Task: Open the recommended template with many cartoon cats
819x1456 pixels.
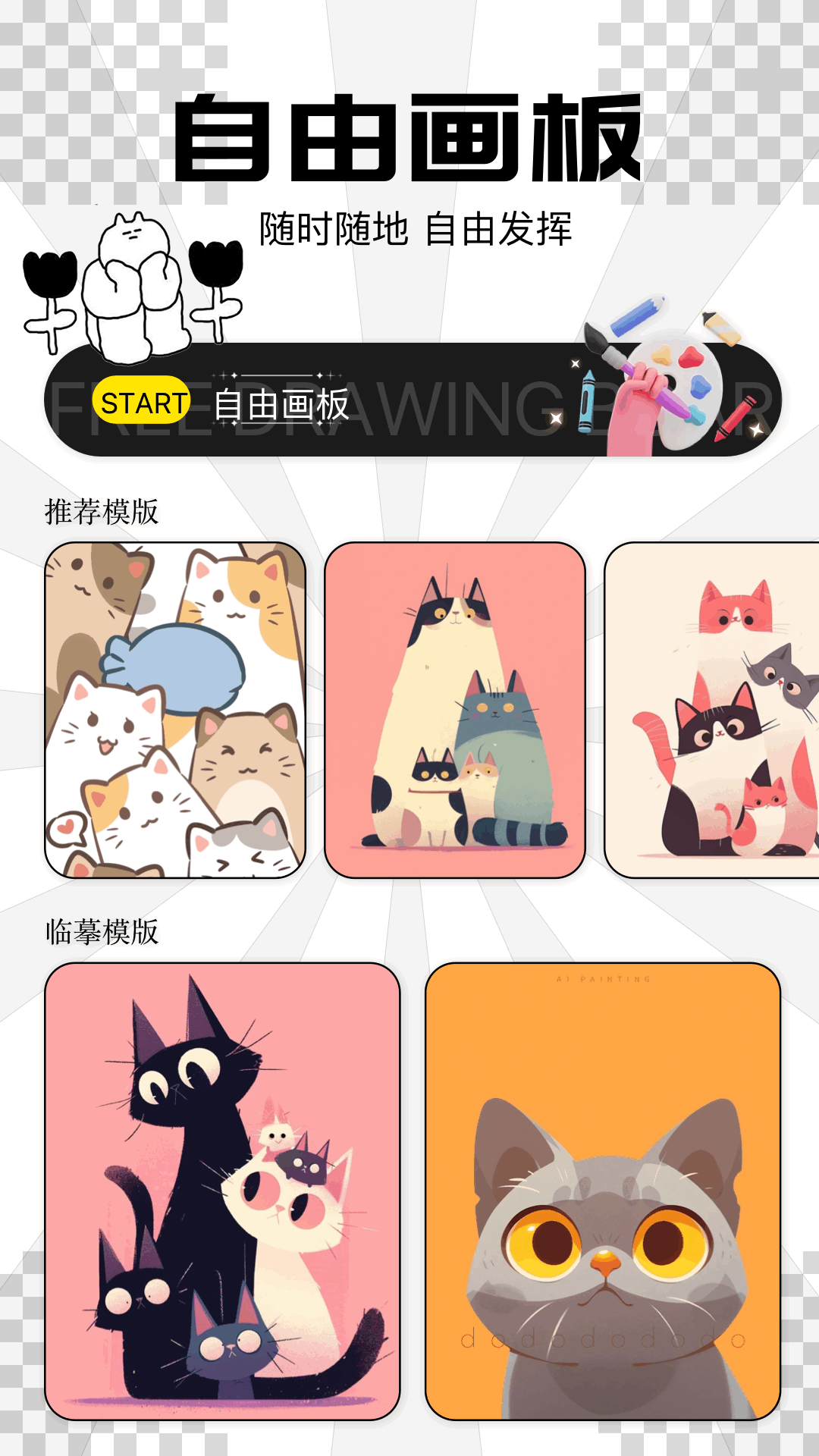Action: [175, 710]
